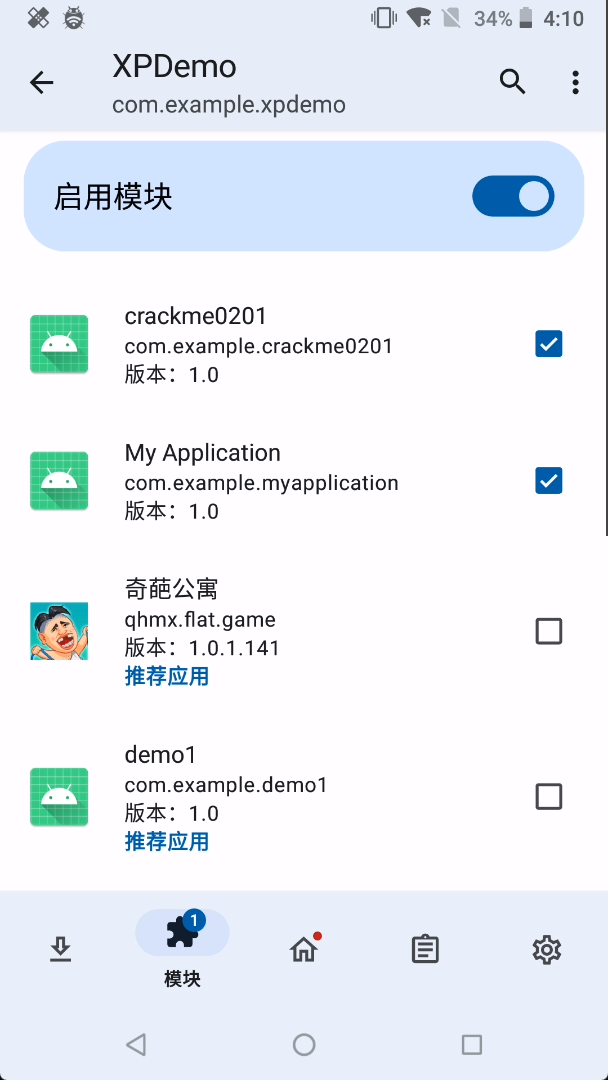Image resolution: width=608 pixels, height=1080 pixels.
Task: Go back using the top arrow
Action: pyautogui.click(x=41, y=83)
